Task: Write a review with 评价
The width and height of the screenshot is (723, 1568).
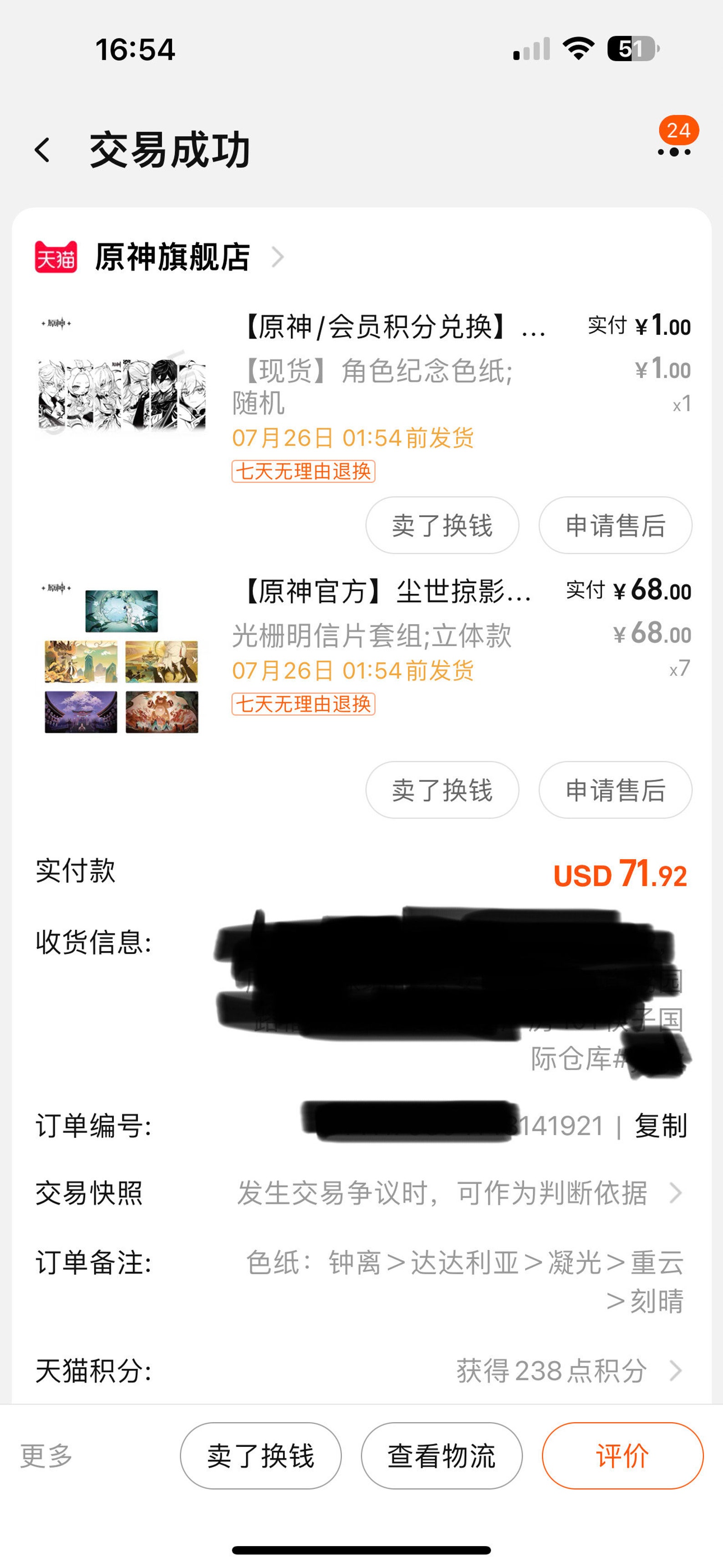Action: pyautogui.click(x=622, y=1456)
